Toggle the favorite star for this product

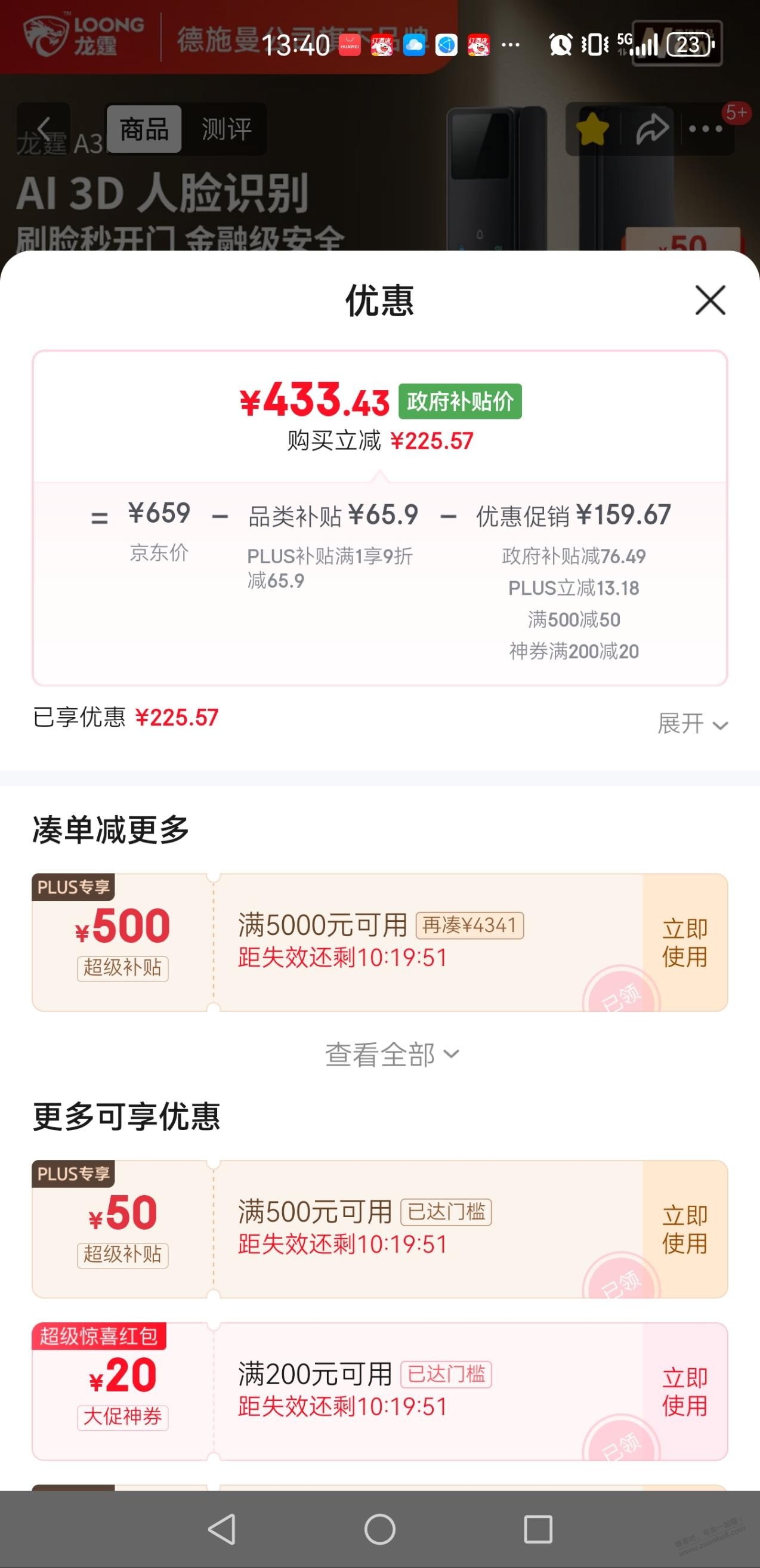pos(592,129)
